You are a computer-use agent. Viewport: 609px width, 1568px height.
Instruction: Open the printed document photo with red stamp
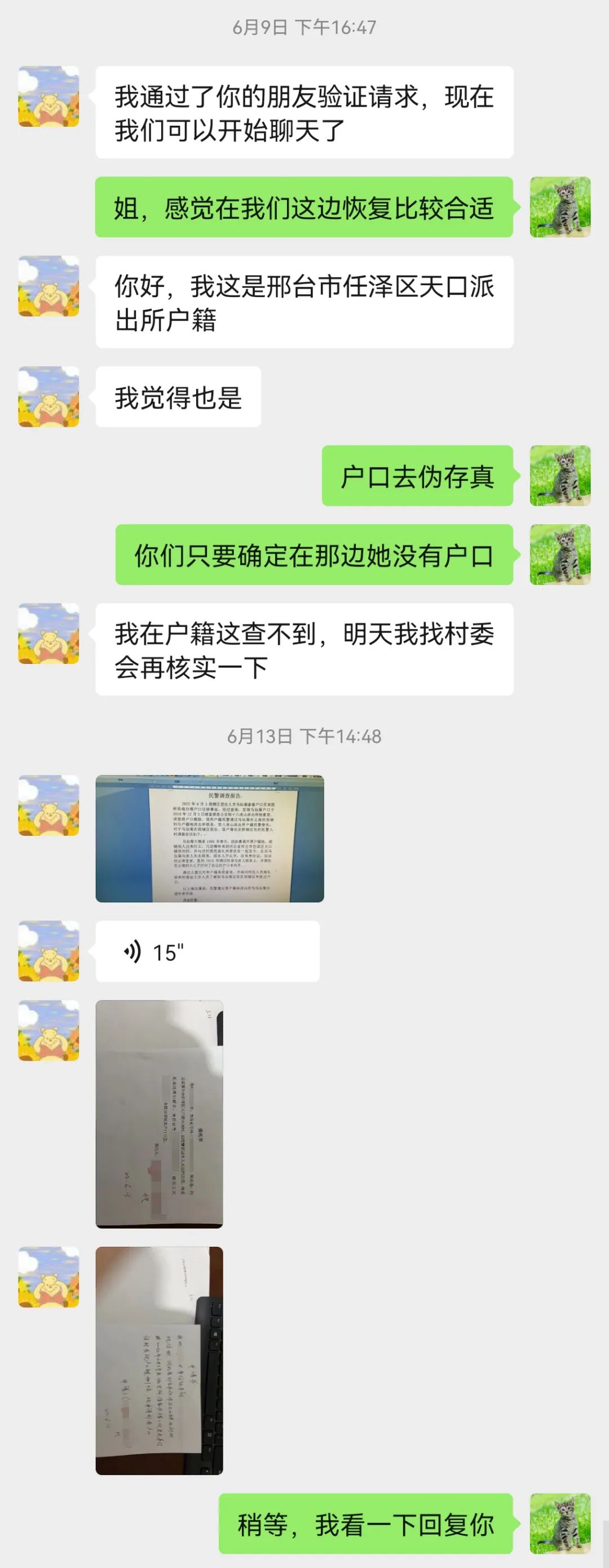159,1113
